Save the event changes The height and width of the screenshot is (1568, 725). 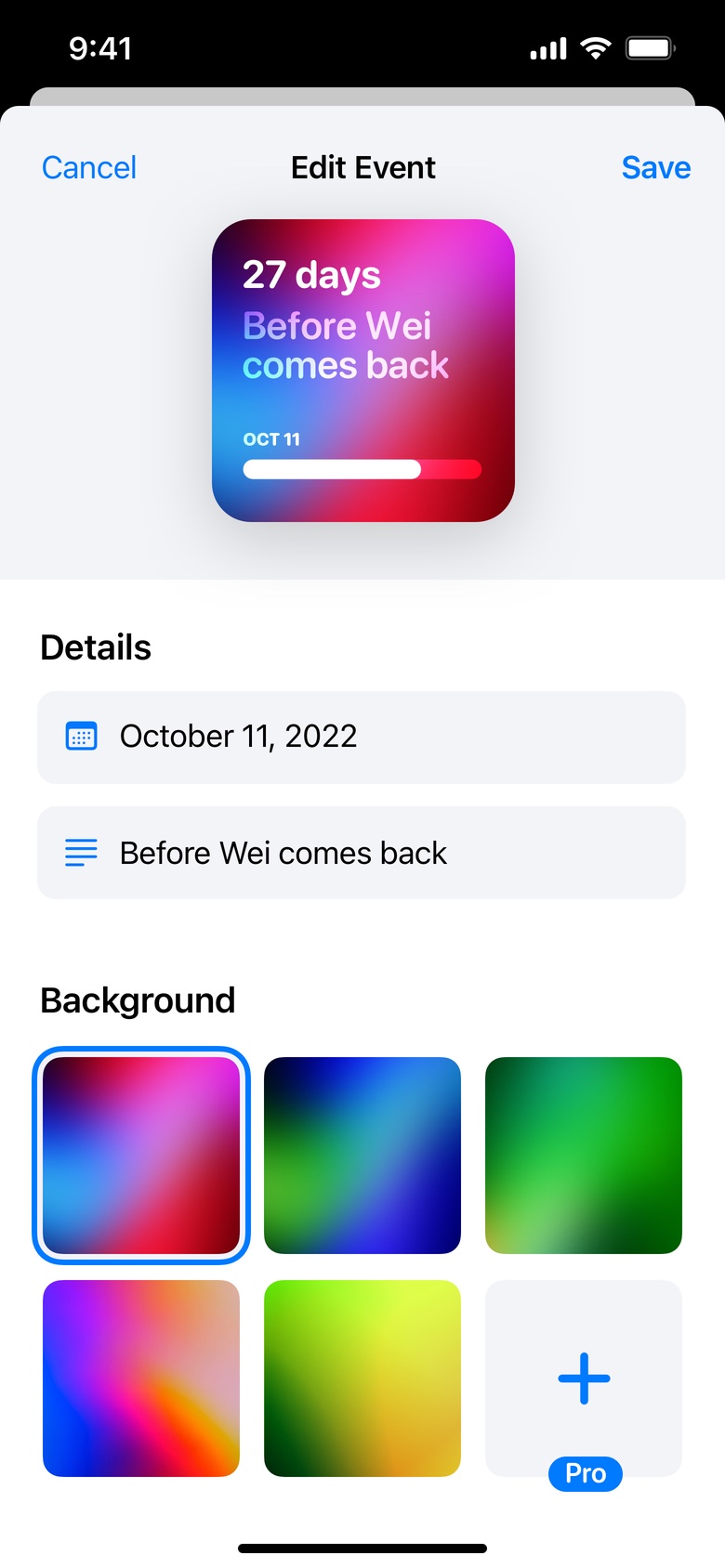[655, 167]
